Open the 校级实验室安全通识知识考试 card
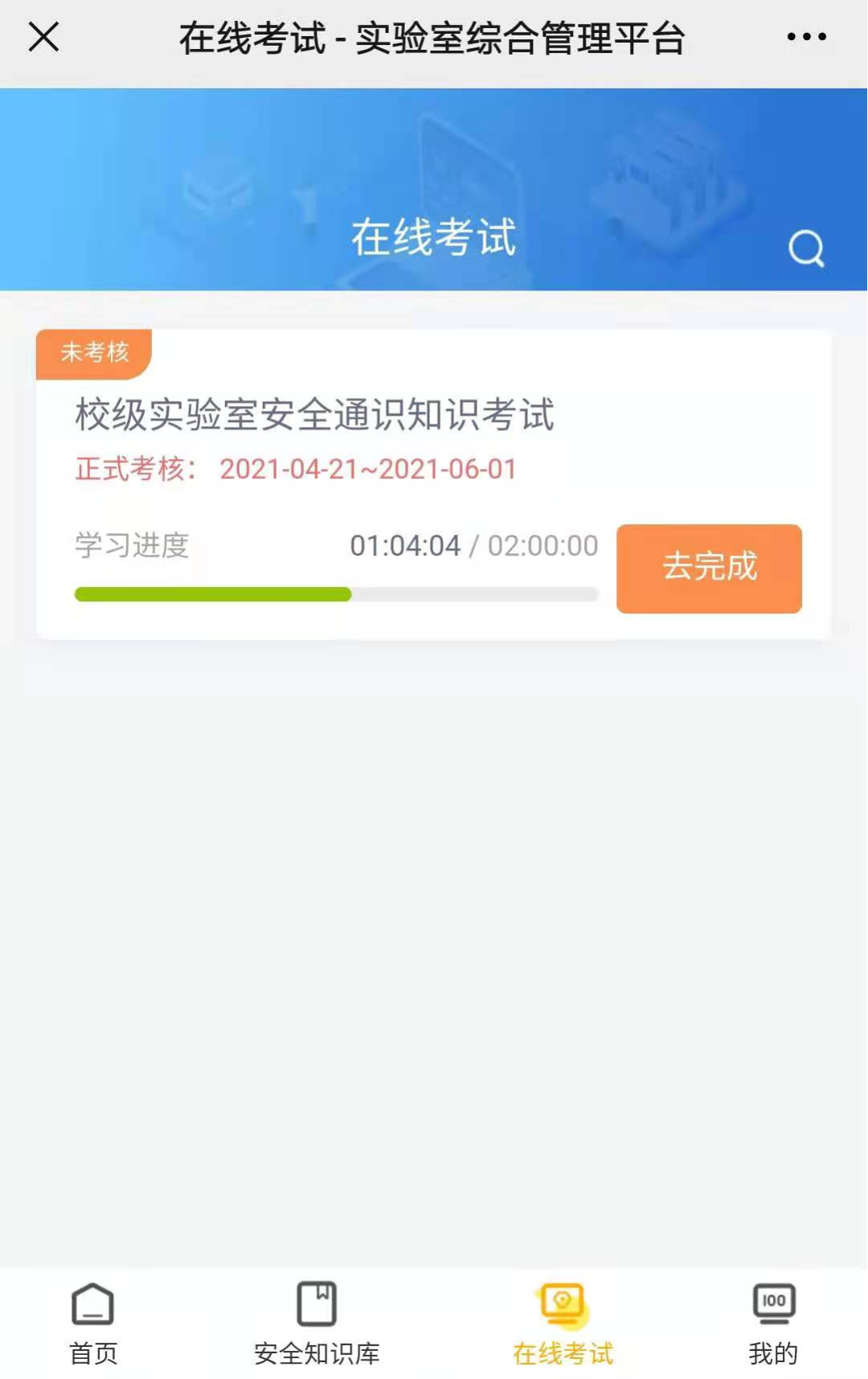The height and width of the screenshot is (1379, 868). [314, 416]
